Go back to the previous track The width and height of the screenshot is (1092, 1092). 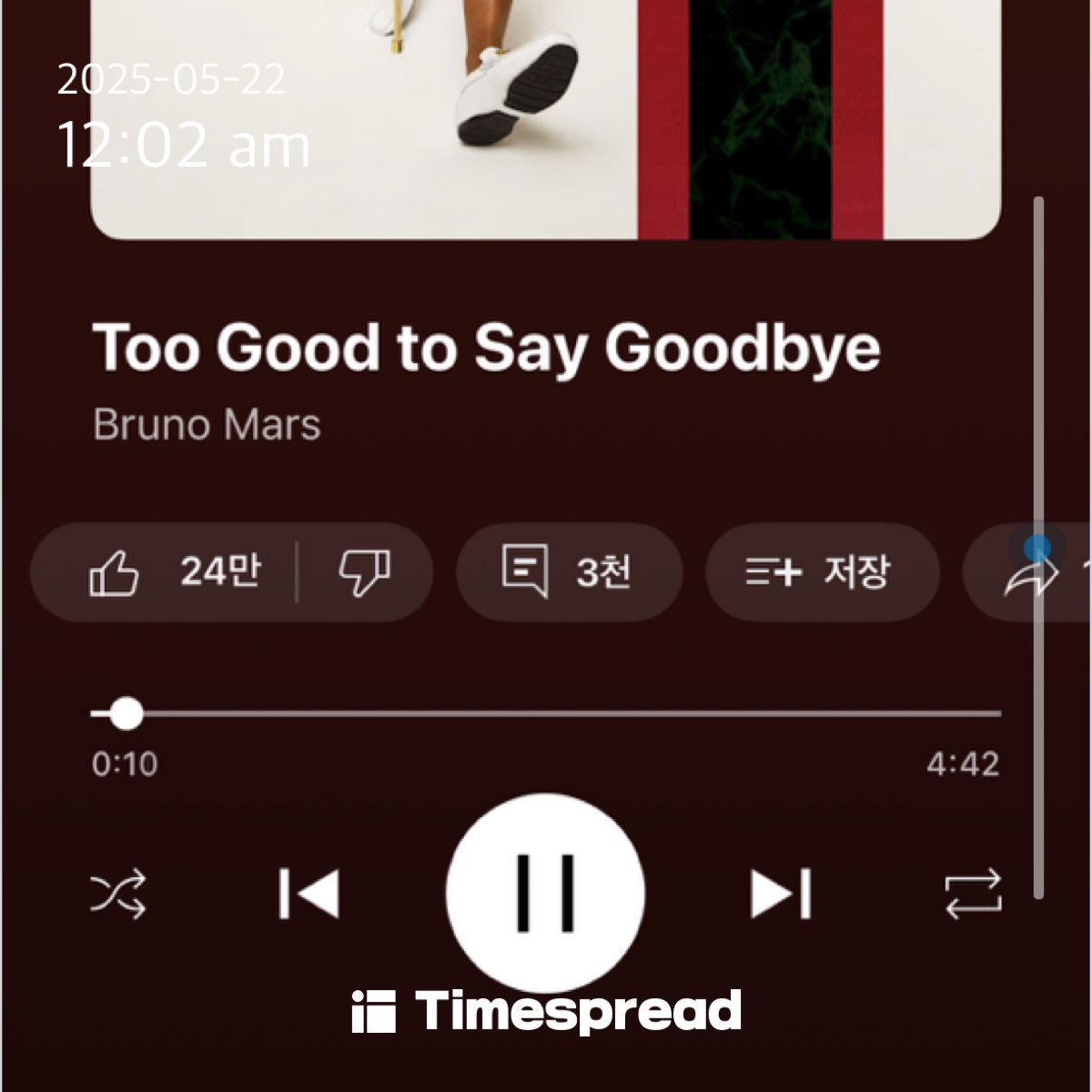pos(309,893)
